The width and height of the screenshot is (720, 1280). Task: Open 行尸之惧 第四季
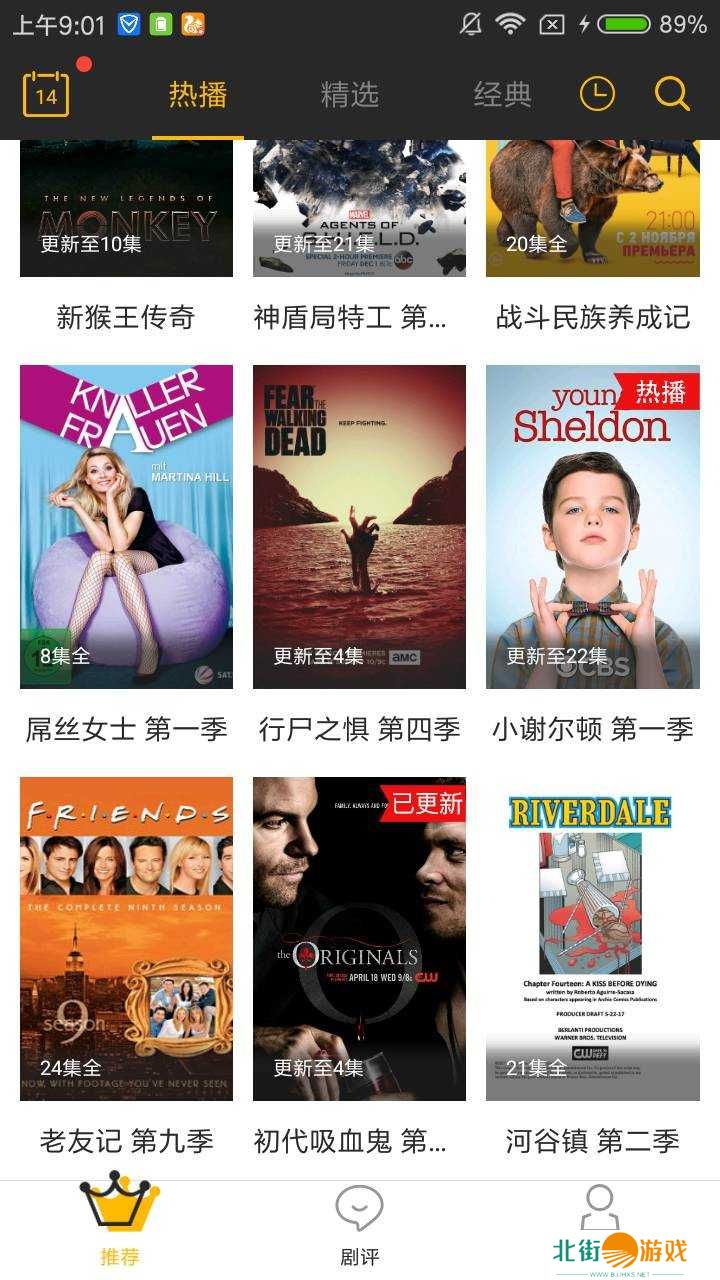(x=359, y=527)
